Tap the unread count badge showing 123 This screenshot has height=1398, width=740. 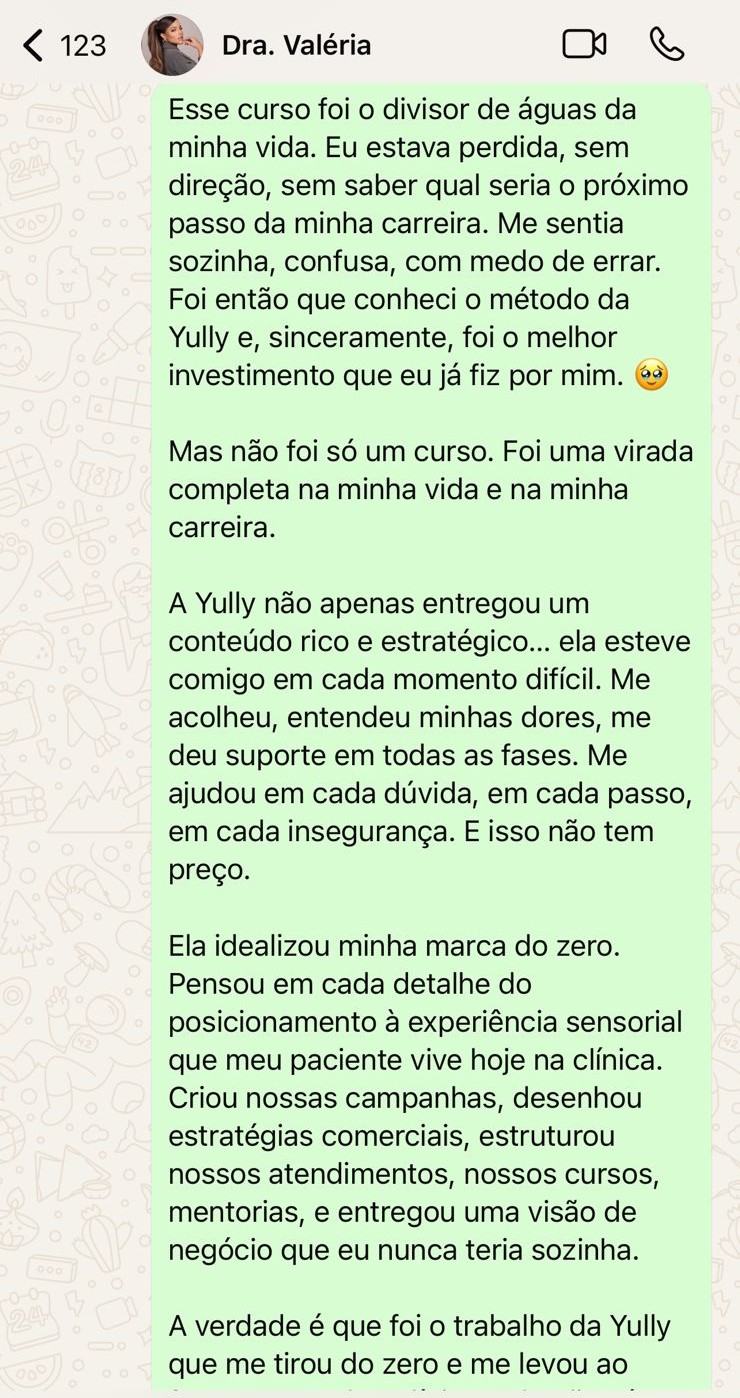85,45
